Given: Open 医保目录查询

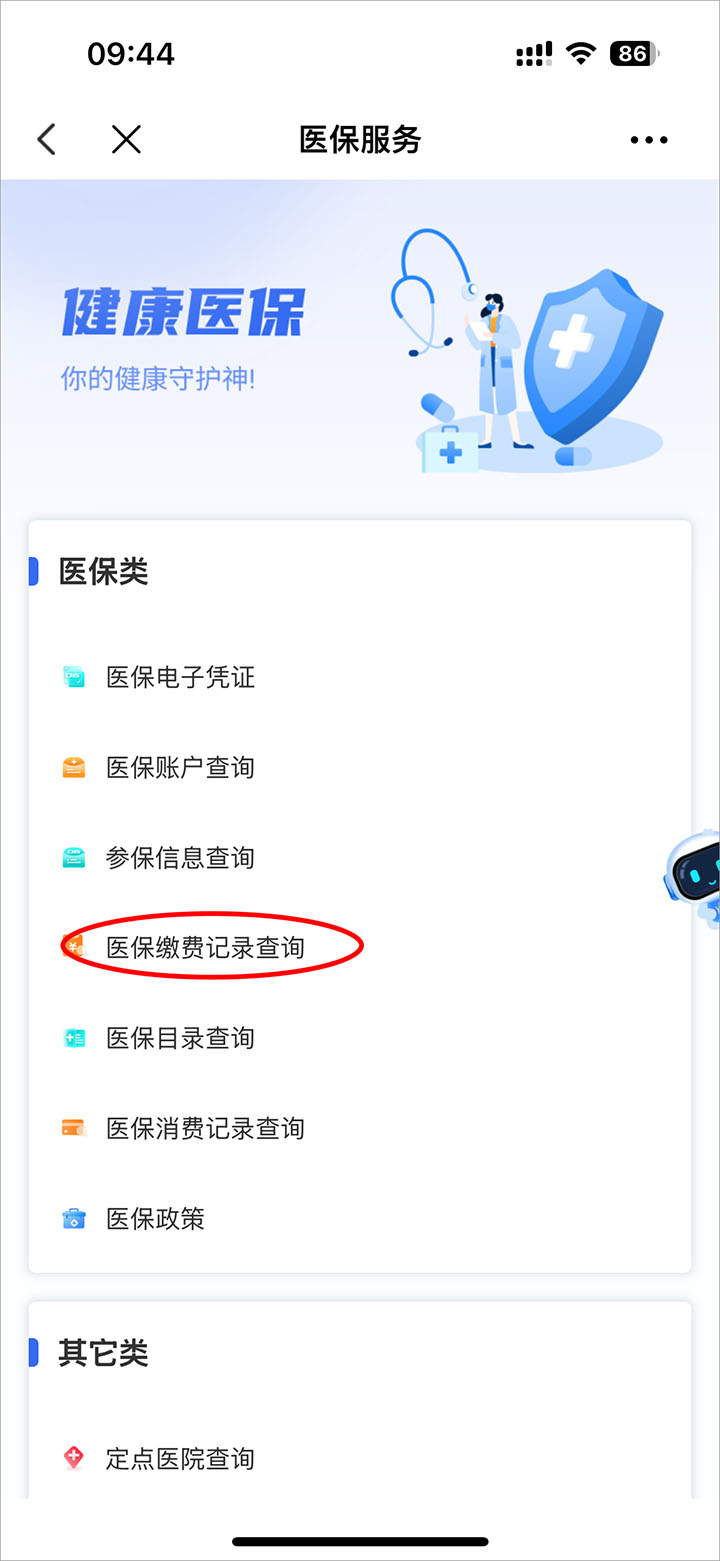Looking at the screenshot, I should click(x=180, y=1038).
